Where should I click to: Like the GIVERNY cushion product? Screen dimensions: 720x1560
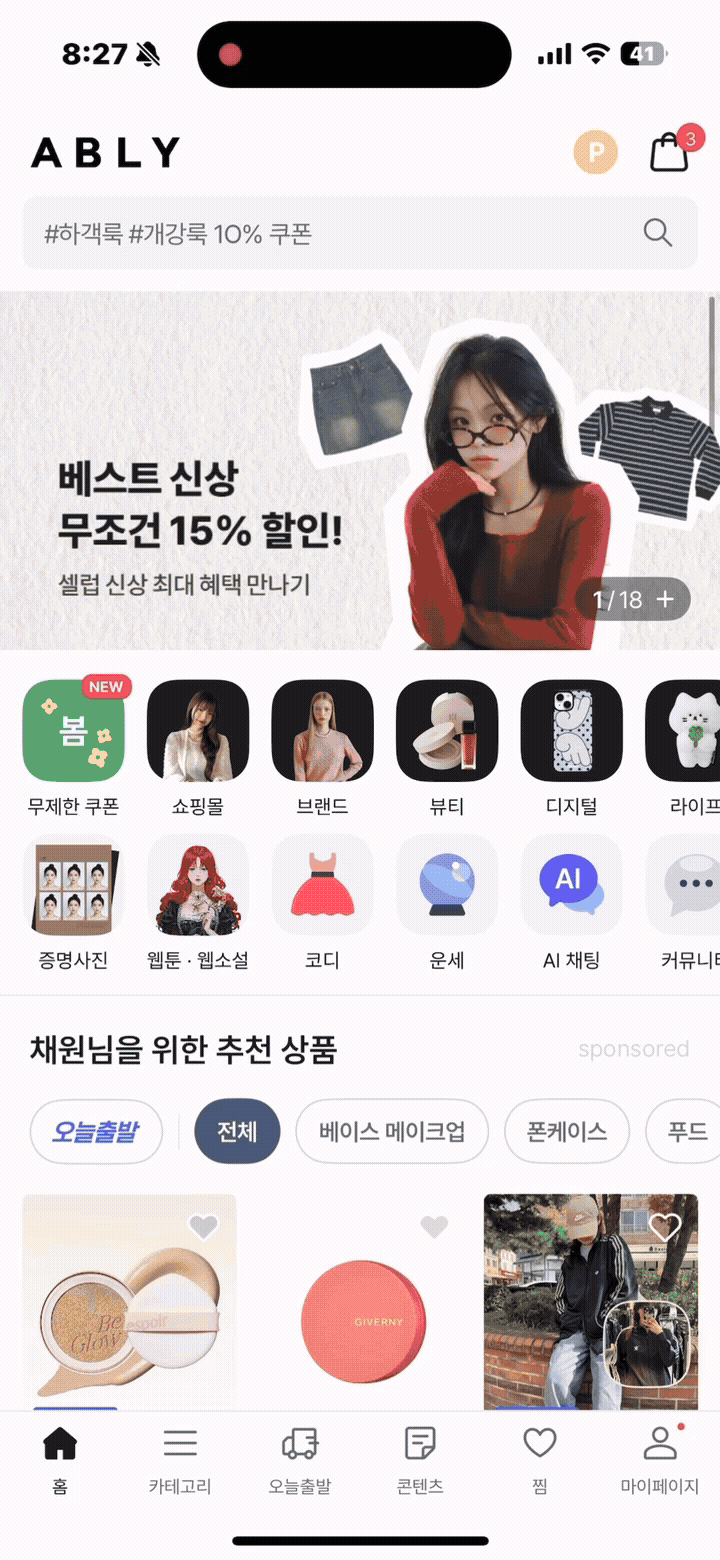(433, 1226)
